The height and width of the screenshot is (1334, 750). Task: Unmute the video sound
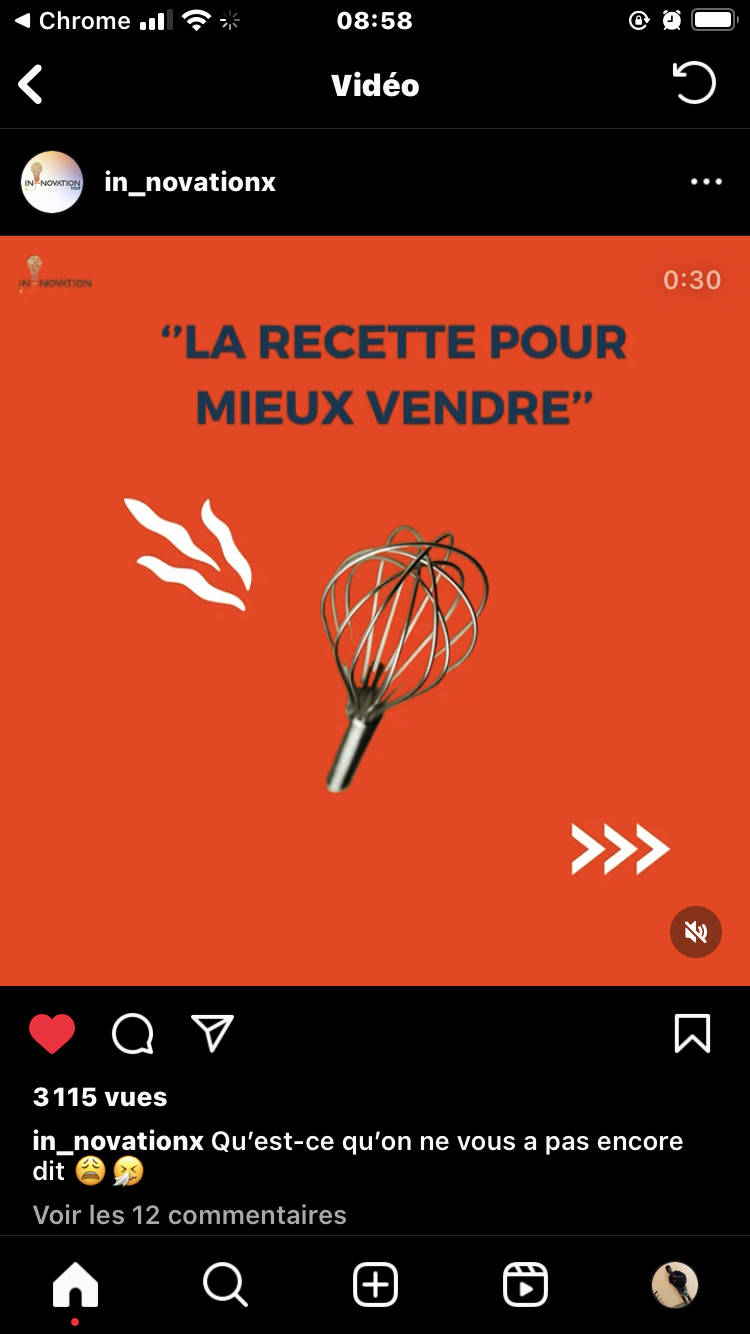696,932
